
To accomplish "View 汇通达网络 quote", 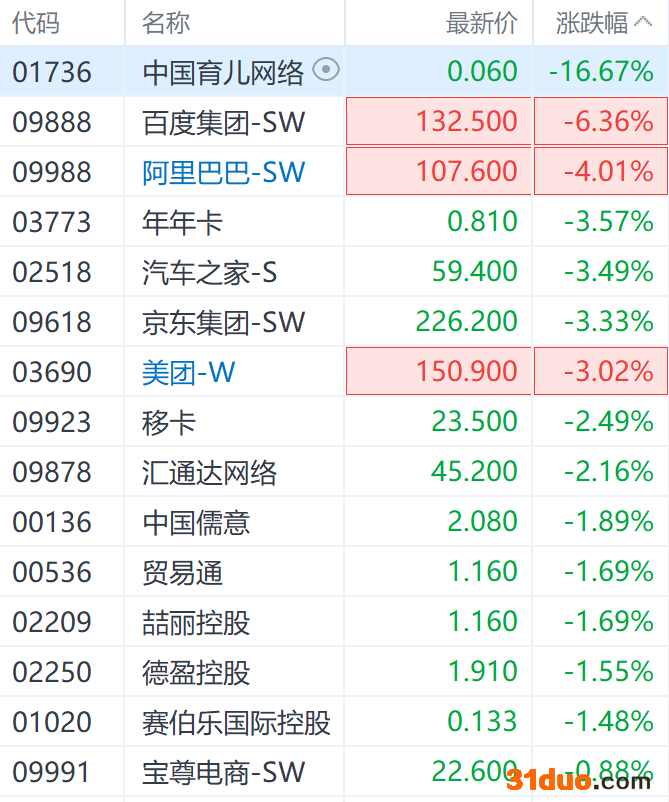I will click(209, 472).
